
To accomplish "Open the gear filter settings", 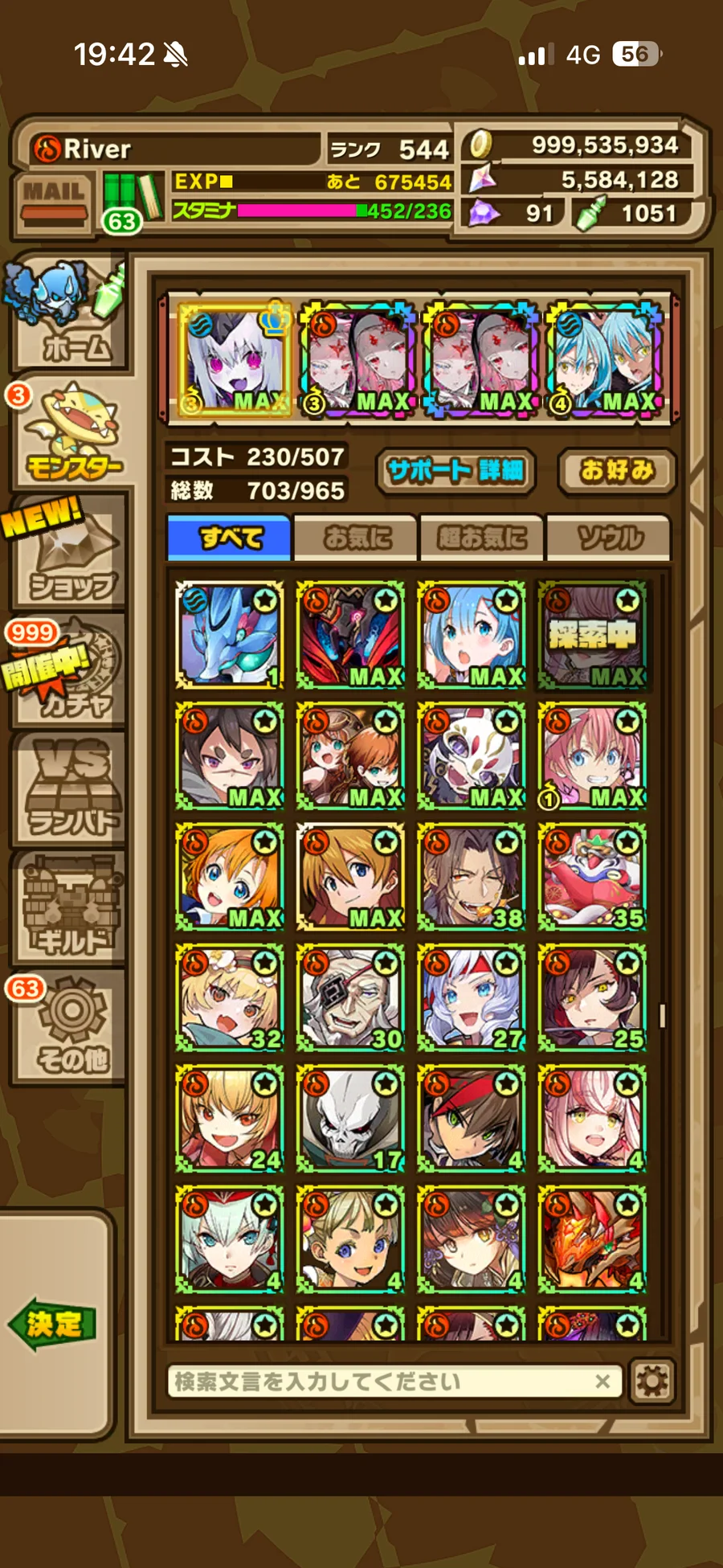I will (652, 1382).
